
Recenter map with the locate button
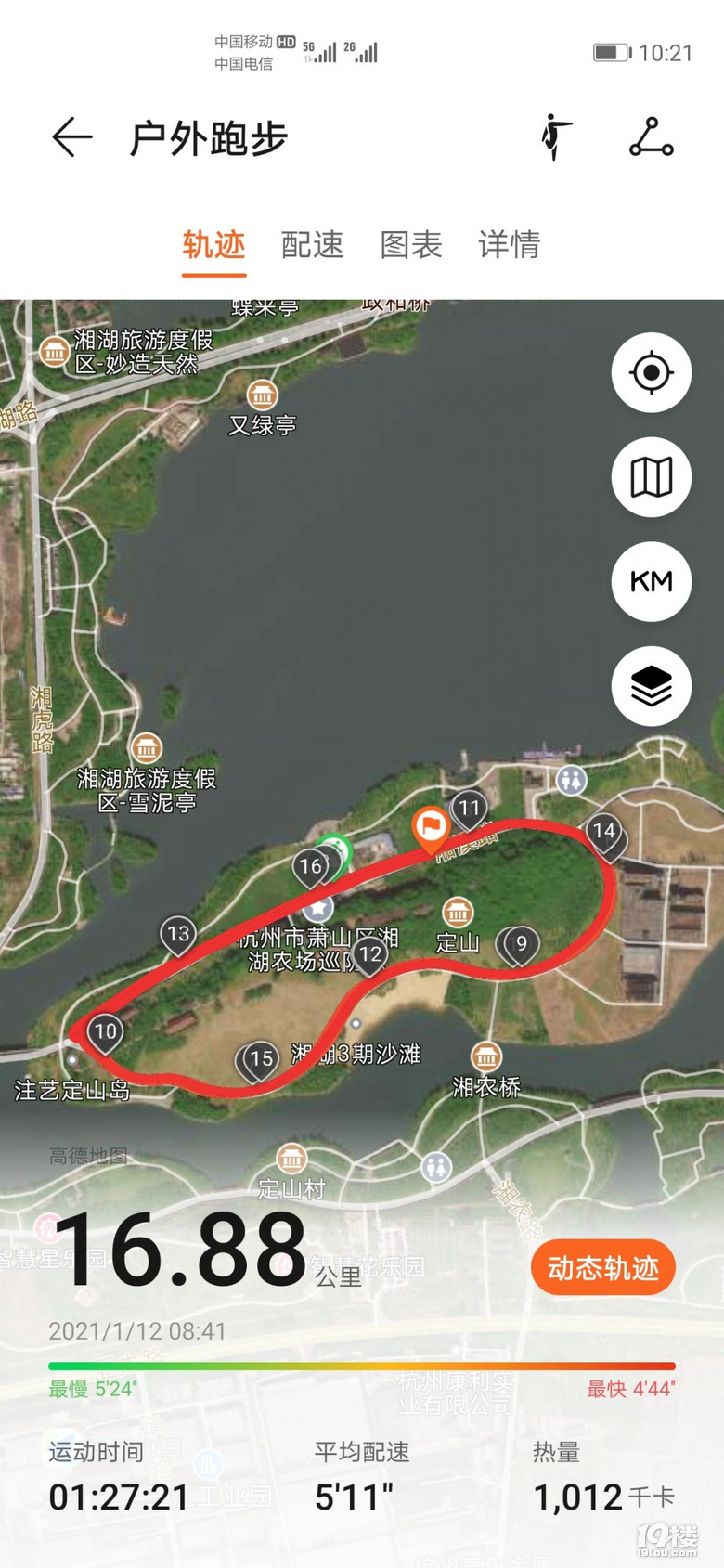point(651,372)
